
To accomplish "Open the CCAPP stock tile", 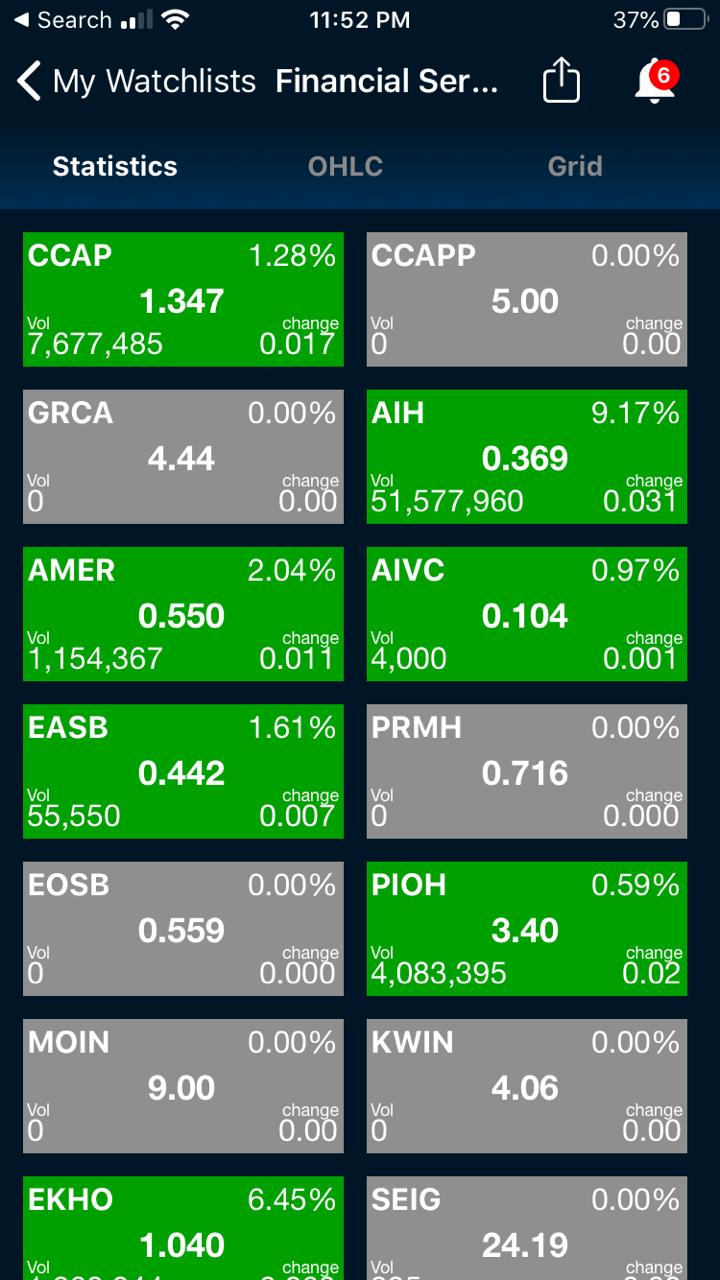I will 527,300.
